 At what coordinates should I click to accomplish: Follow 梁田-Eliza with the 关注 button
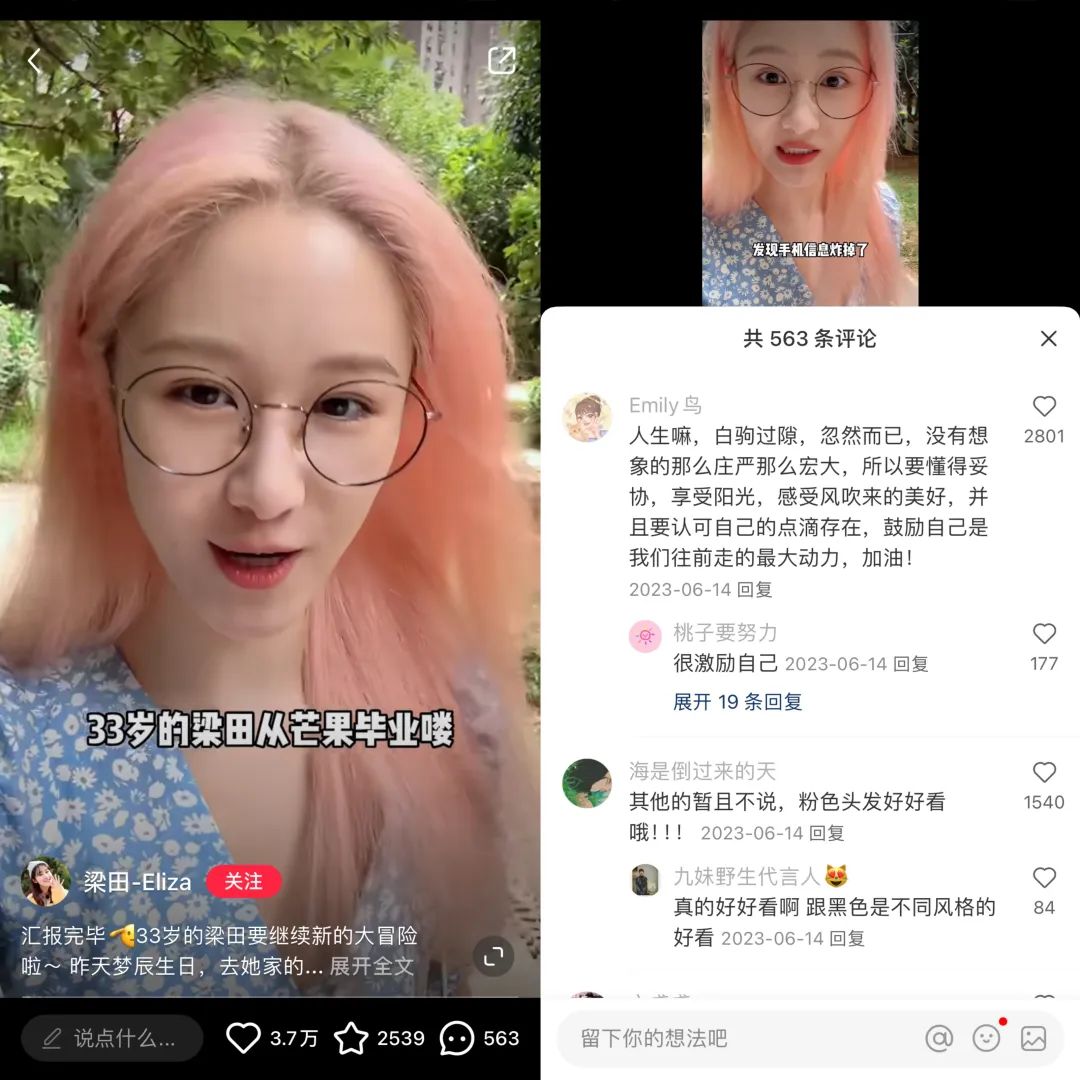(x=243, y=881)
